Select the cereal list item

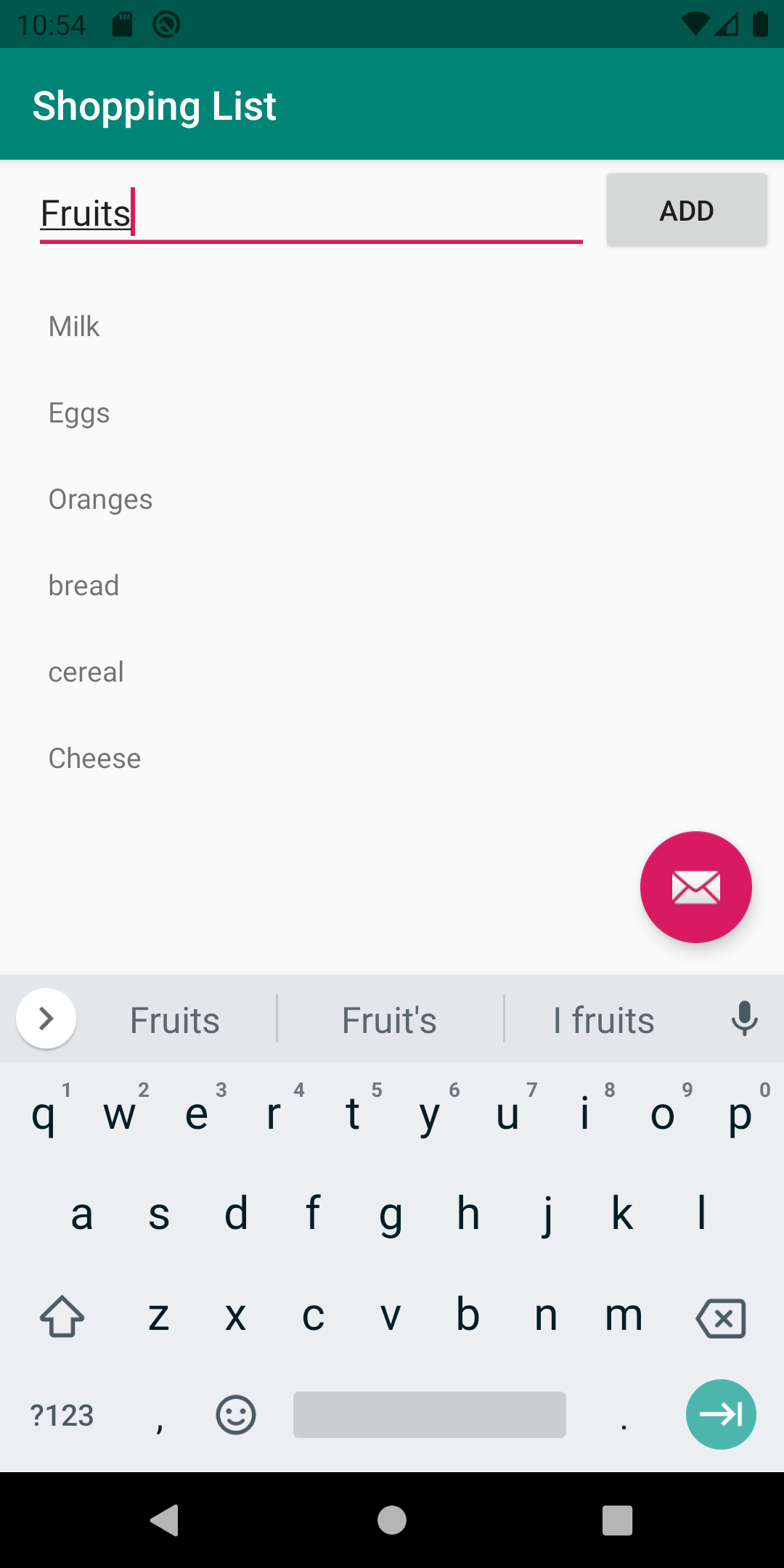[x=86, y=672]
